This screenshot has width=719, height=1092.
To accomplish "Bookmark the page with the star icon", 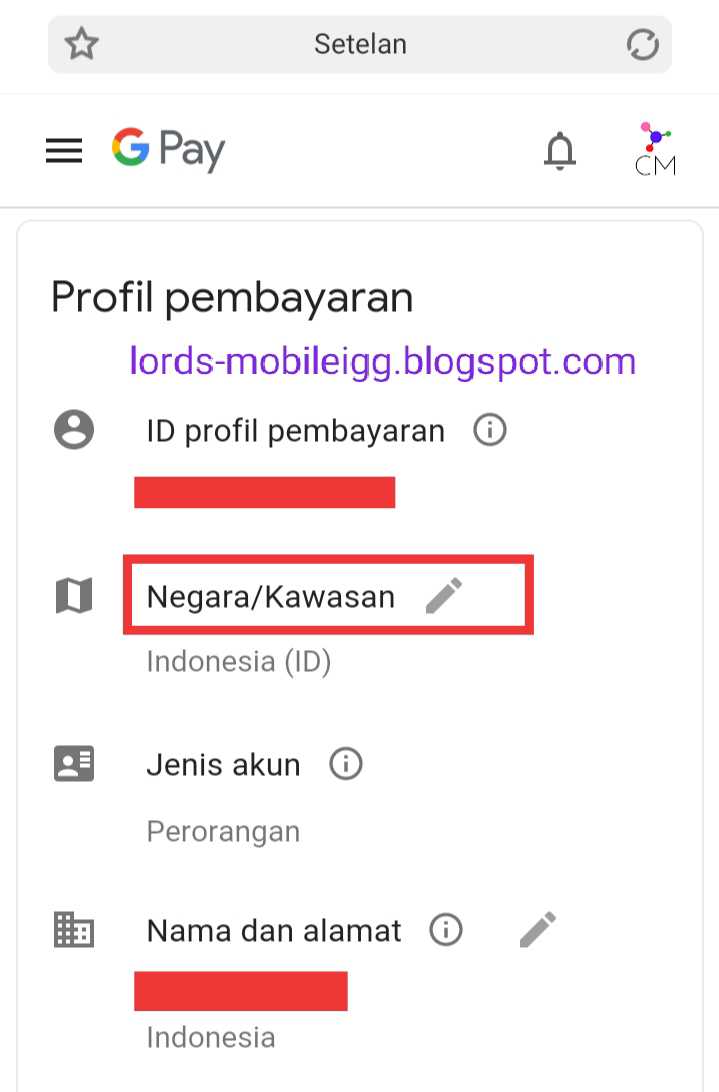I will tap(82, 45).
